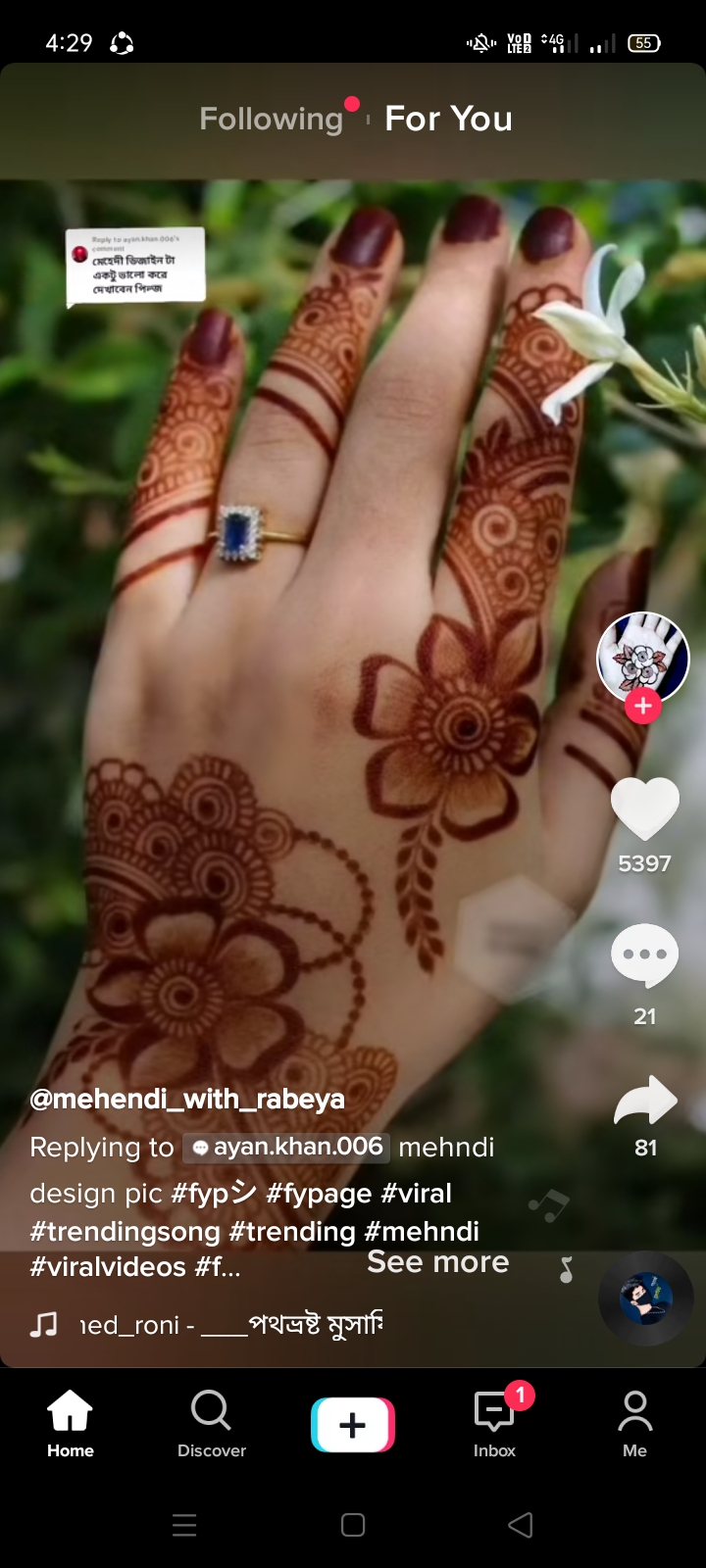The height and width of the screenshot is (1568, 706).
Task: Open the spinning sound disc
Action: tap(646, 1298)
